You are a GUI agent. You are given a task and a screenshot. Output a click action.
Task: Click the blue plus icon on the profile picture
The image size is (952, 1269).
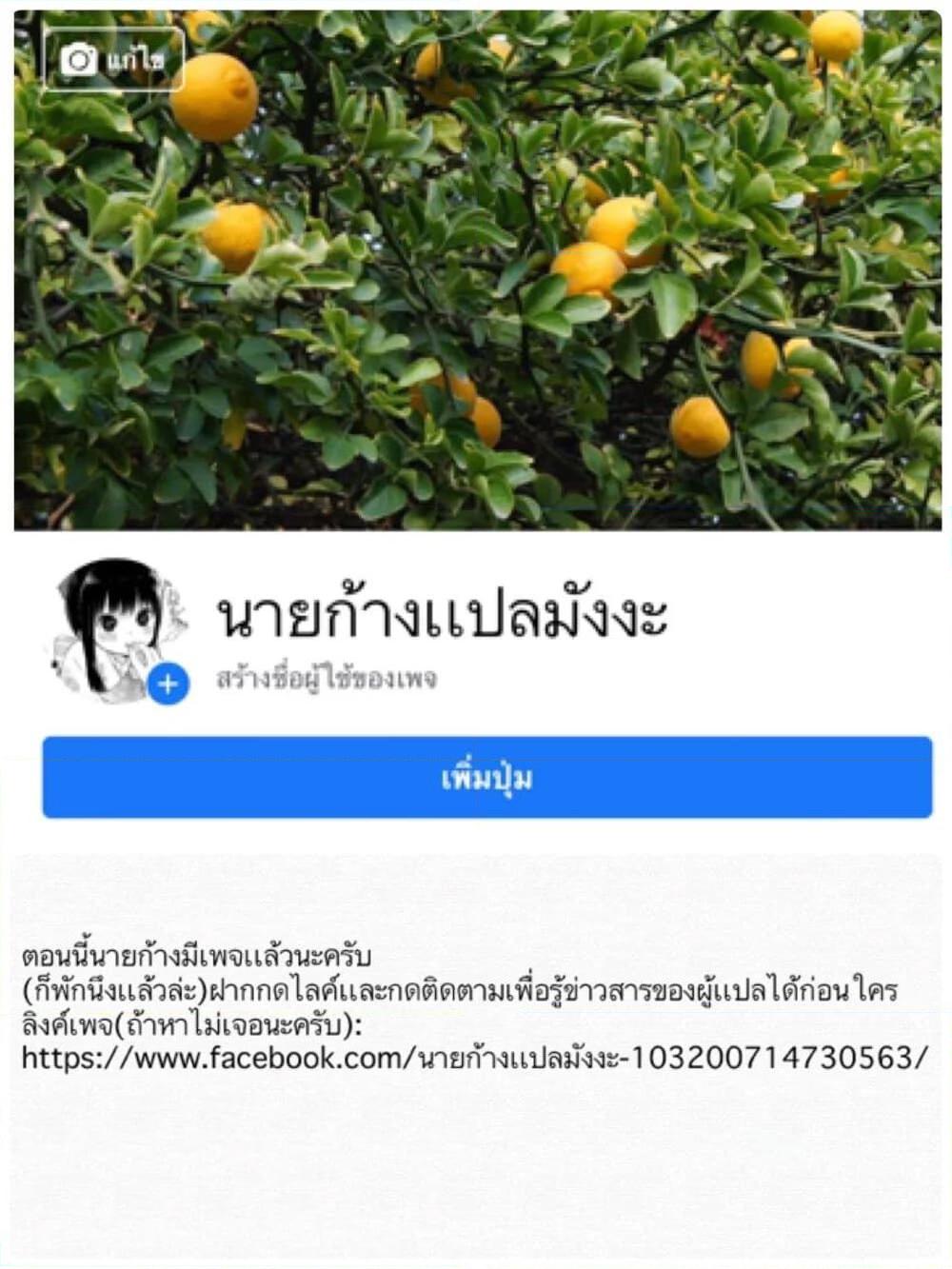click(169, 680)
